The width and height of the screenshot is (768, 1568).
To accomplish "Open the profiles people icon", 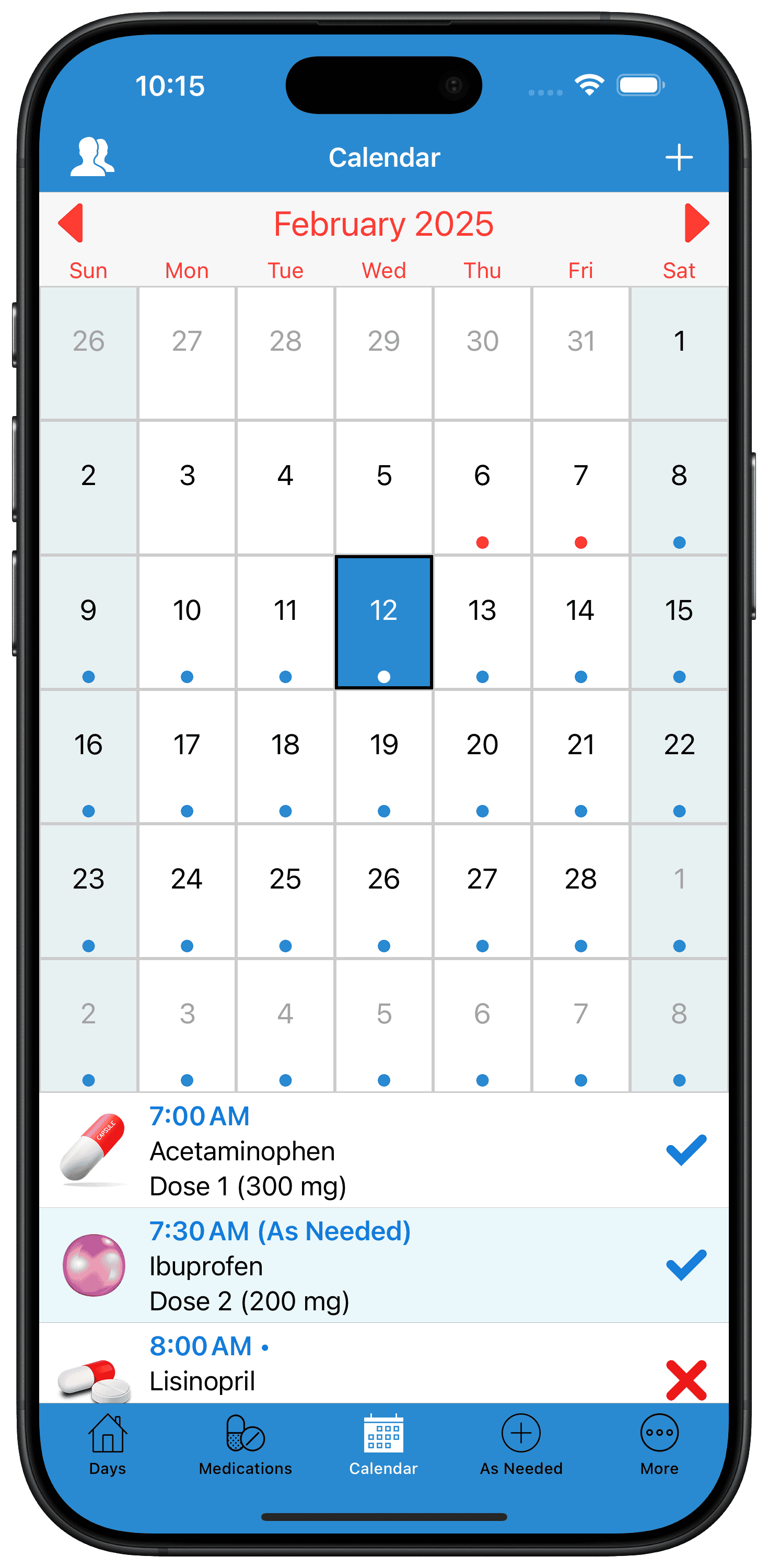I will (x=92, y=157).
